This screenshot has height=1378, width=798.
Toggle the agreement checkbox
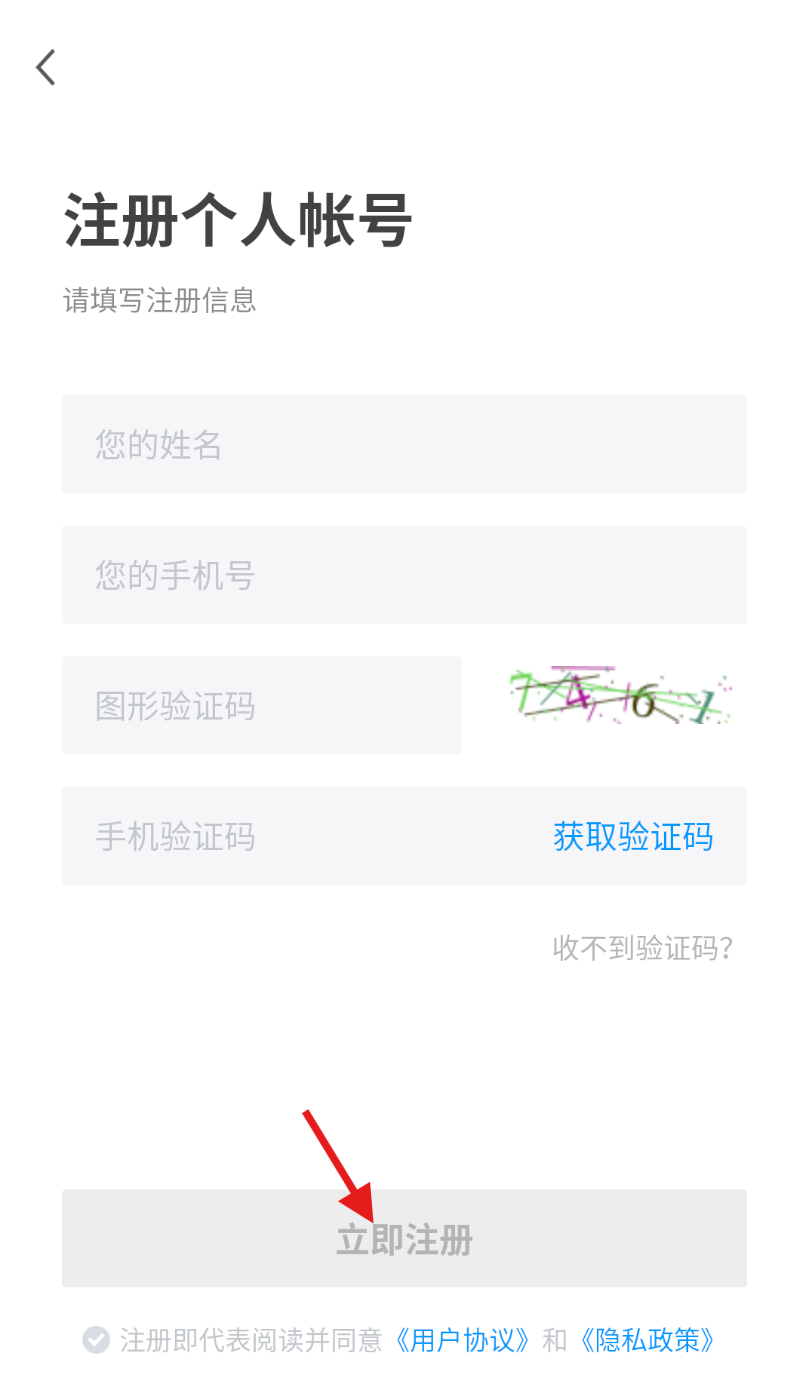click(96, 1340)
